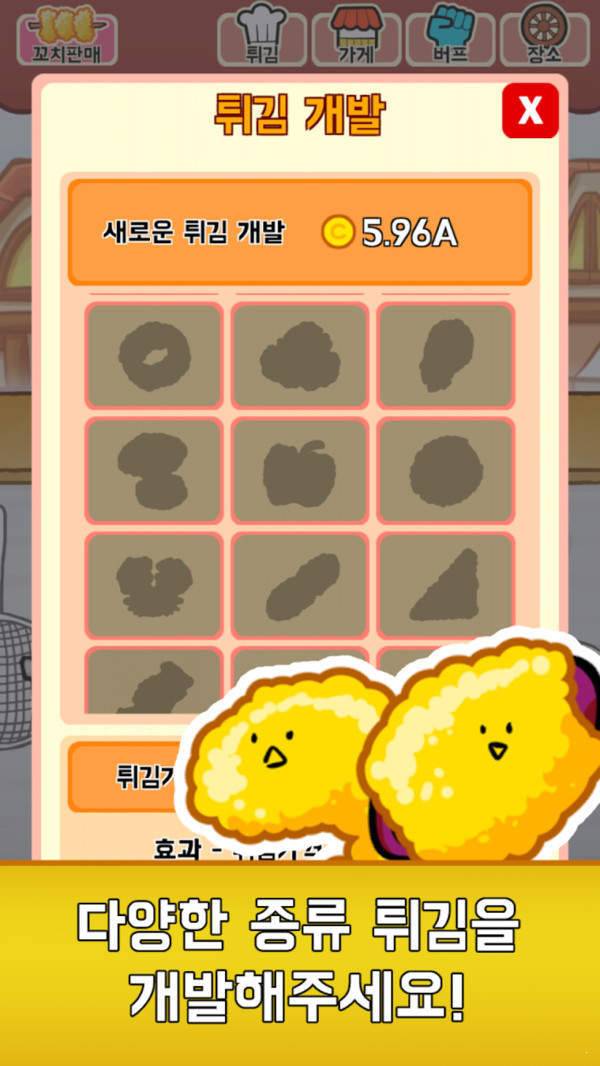
Task: Select the locked triangle-shaped fry tile
Action: click(446, 585)
